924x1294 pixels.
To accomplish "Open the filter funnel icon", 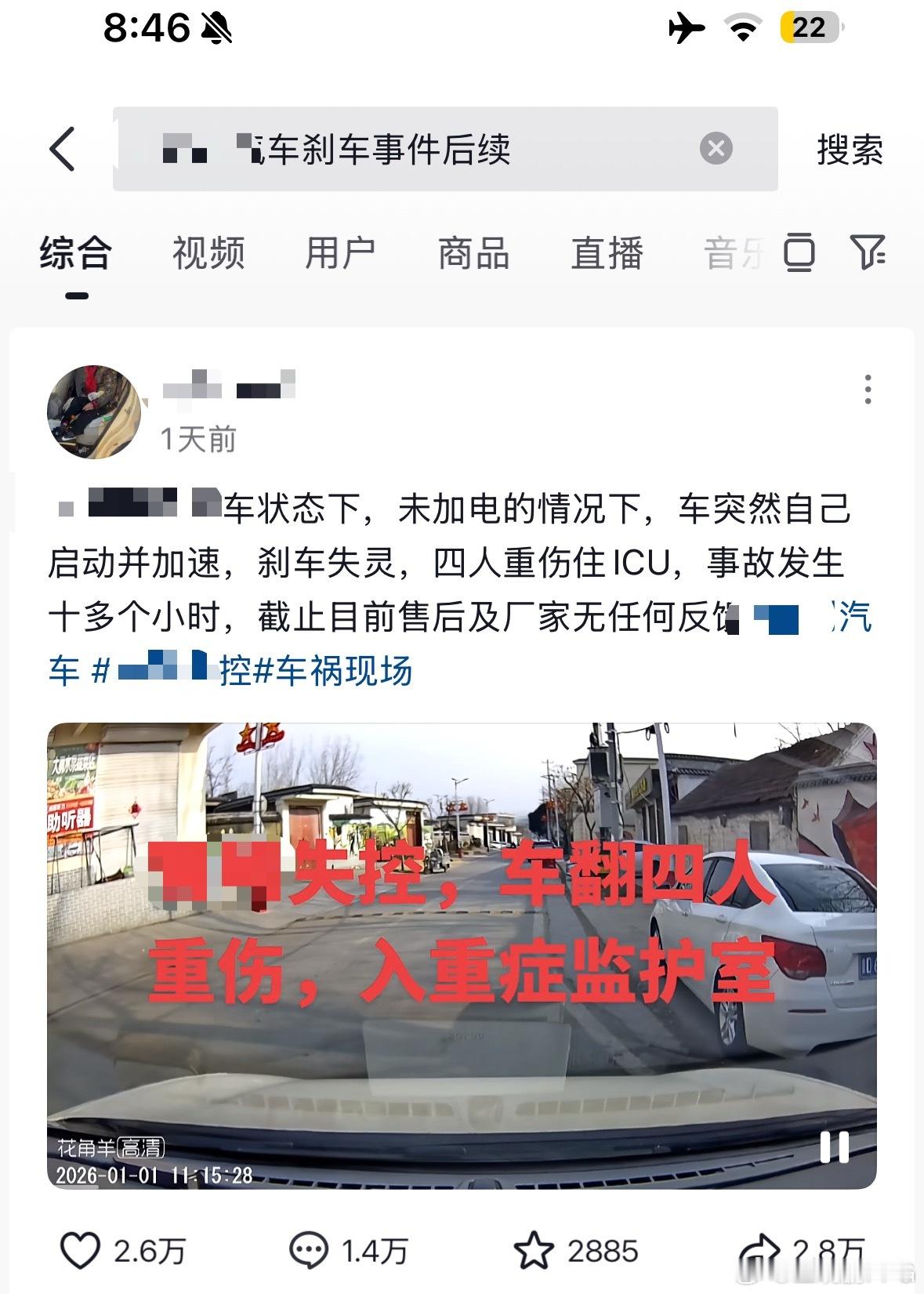I will [x=867, y=252].
